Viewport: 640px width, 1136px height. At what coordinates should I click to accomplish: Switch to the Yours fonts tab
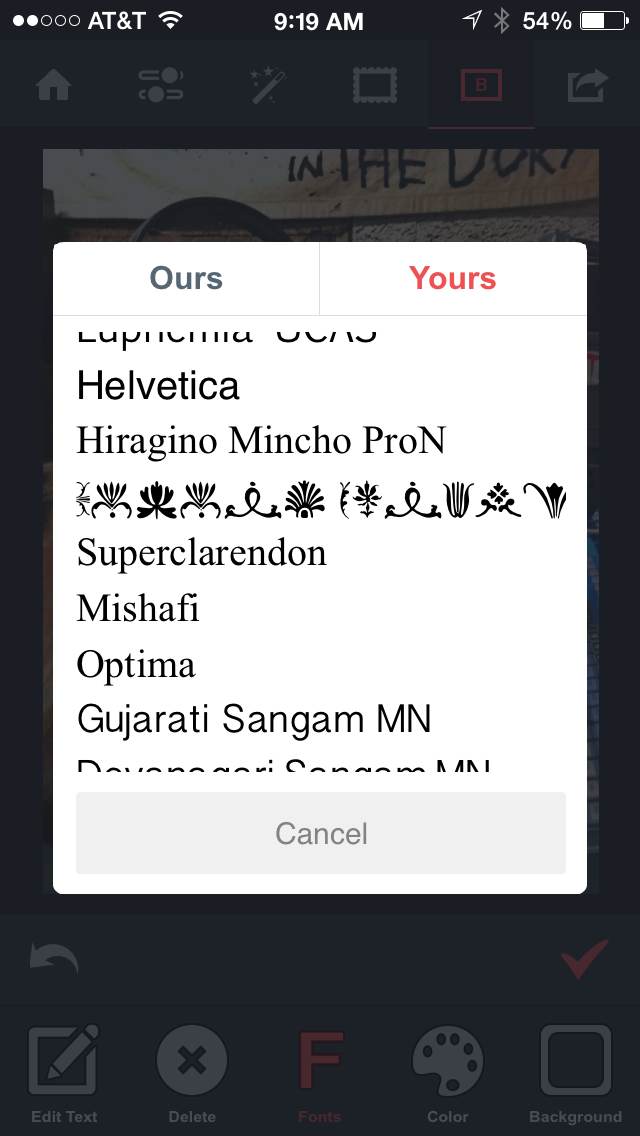click(452, 278)
